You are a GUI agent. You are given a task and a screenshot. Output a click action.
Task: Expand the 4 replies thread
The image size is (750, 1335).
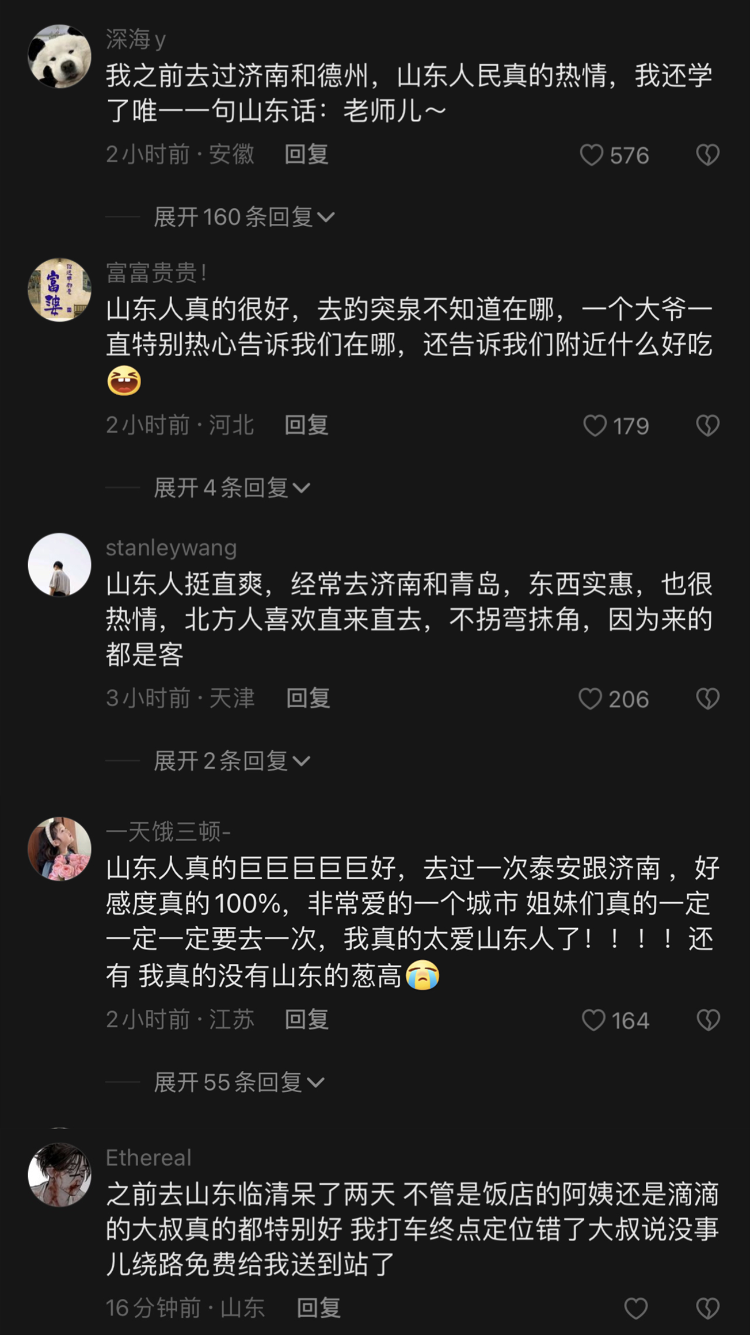click(231, 488)
